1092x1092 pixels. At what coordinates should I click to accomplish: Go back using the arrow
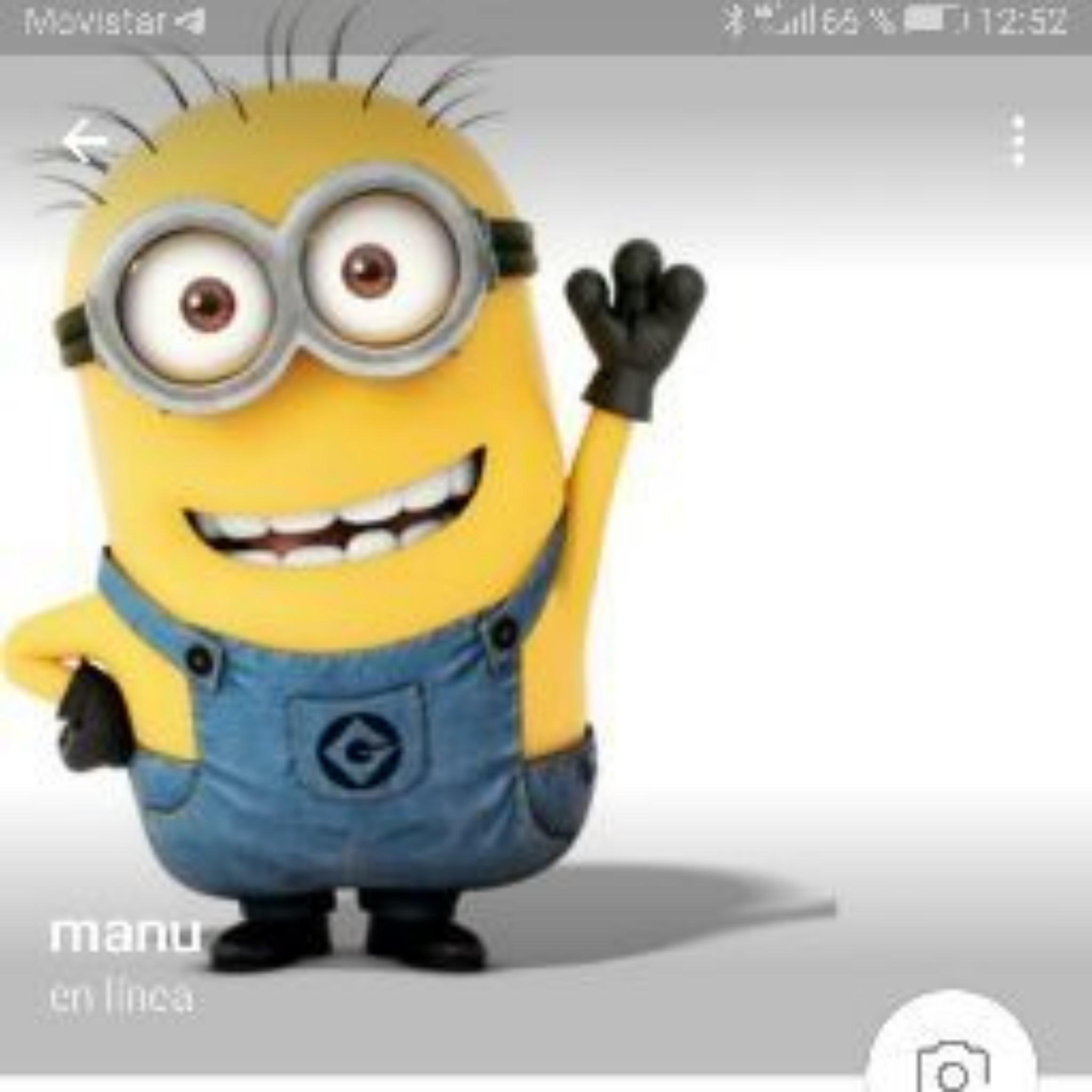click(x=85, y=141)
